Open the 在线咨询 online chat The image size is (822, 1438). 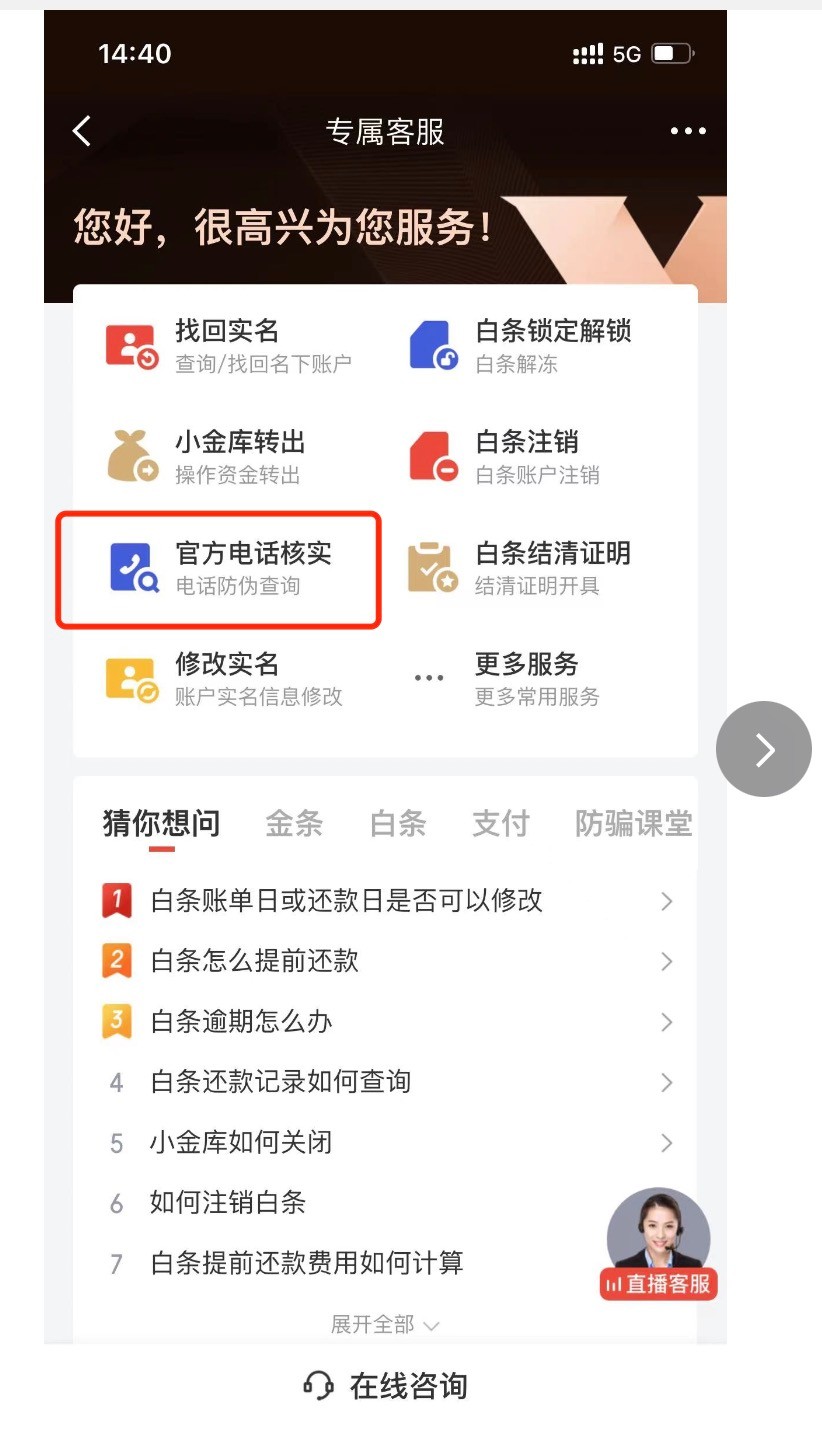coord(386,1387)
